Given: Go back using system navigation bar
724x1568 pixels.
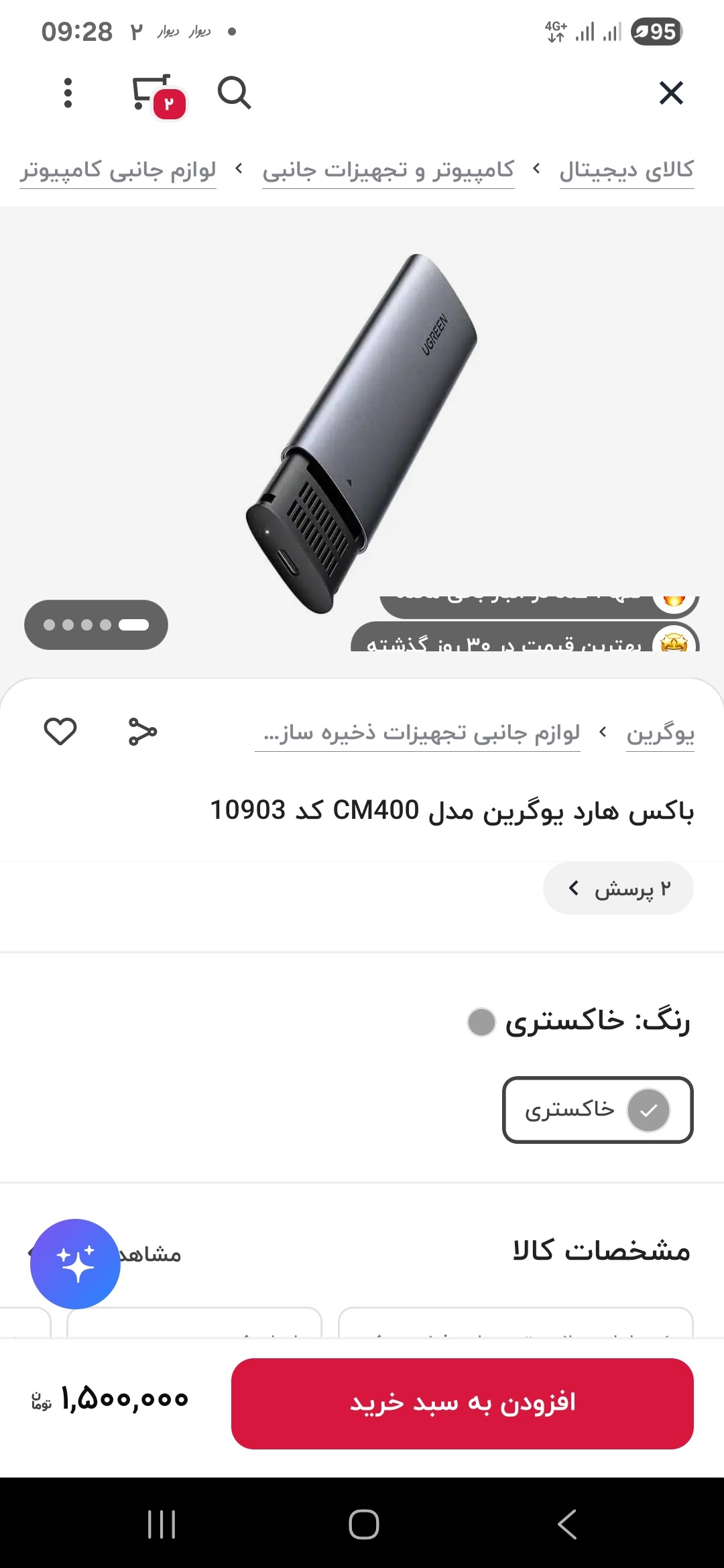Looking at the screenshot, I should pos(566,1524).
